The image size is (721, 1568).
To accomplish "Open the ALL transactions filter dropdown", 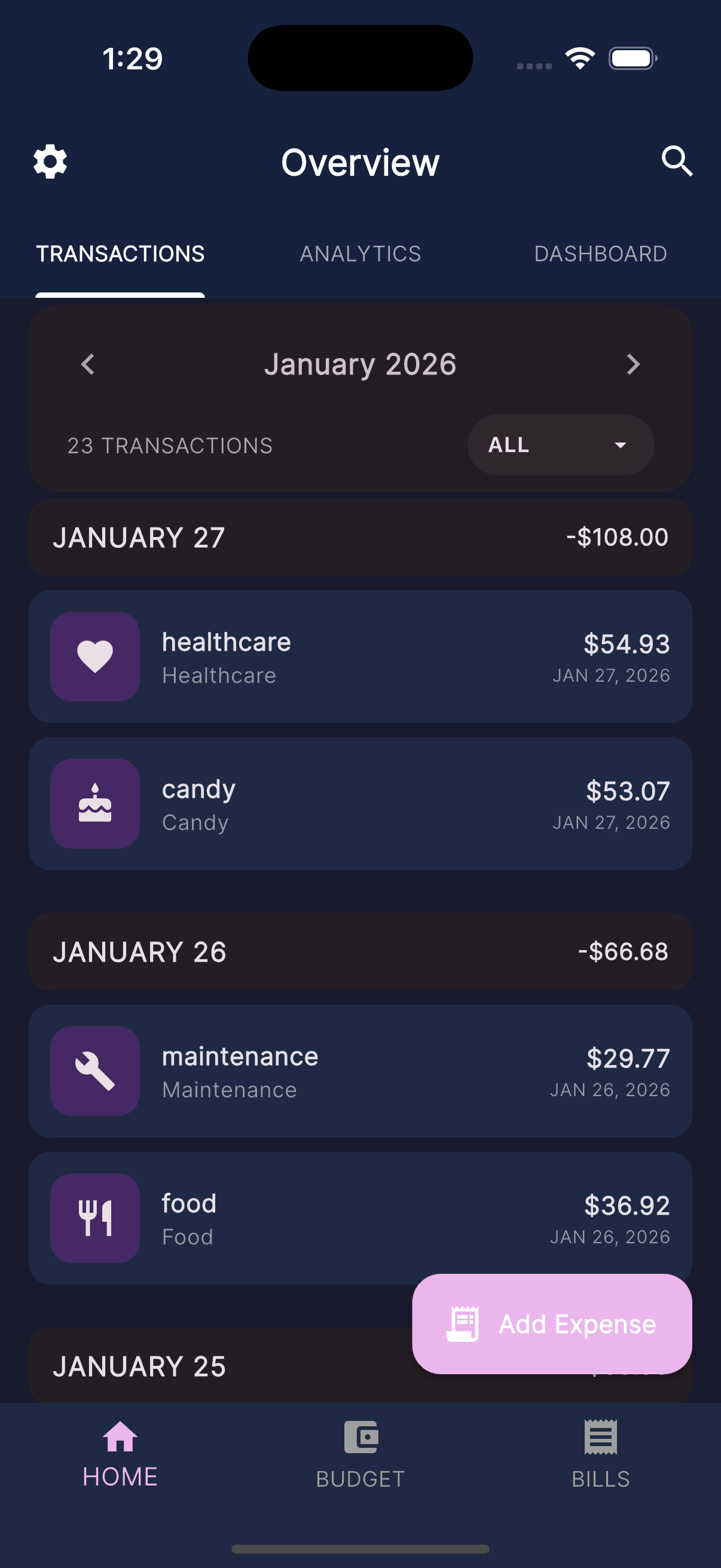I will [559, 445].
